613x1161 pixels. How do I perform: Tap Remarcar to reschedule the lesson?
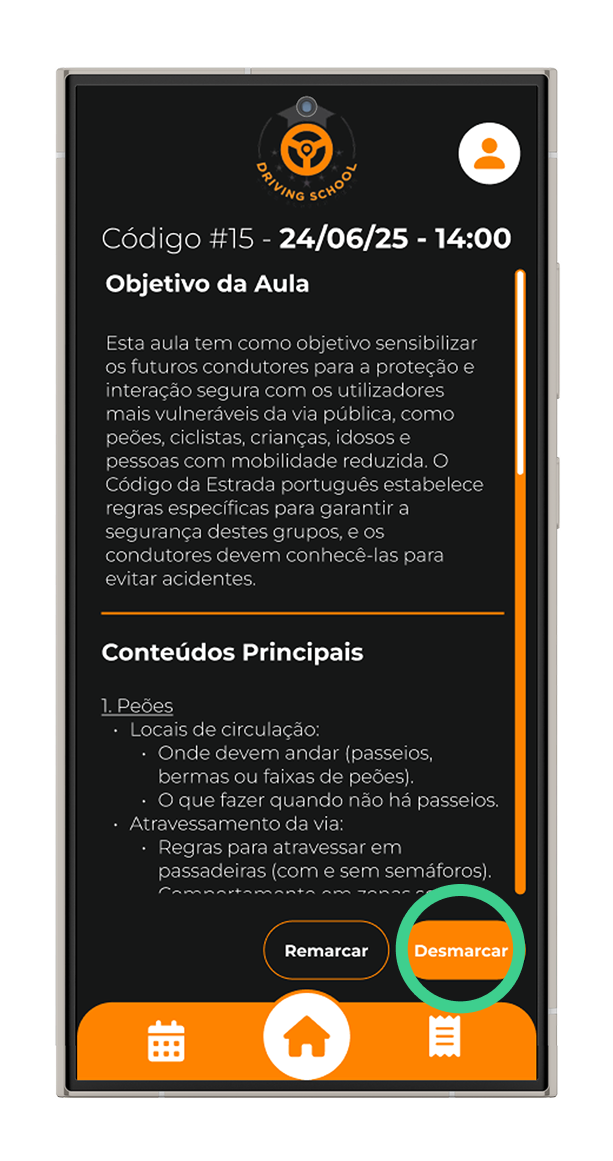(326, 950)
